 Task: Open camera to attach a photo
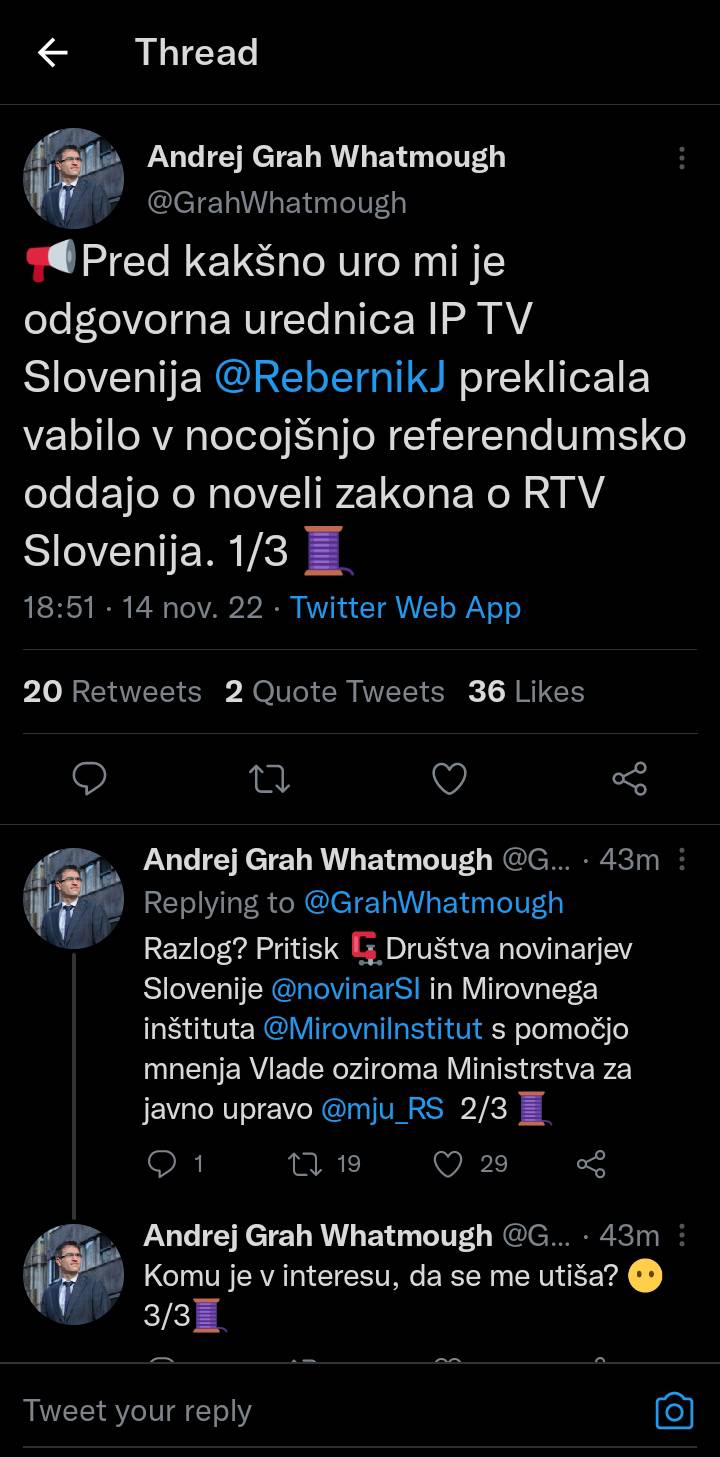tap(673, 1411)
